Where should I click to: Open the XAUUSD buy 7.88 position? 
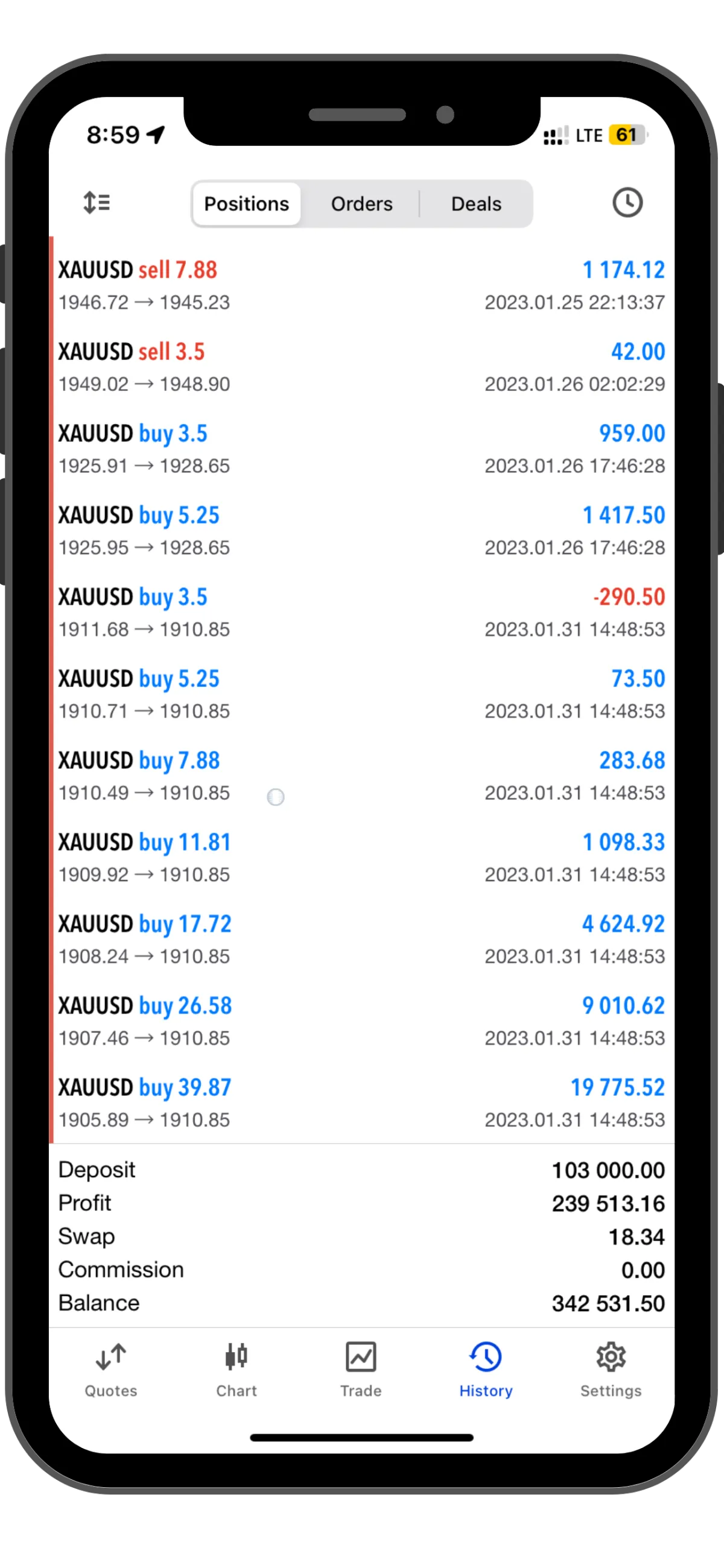[361, 776]
